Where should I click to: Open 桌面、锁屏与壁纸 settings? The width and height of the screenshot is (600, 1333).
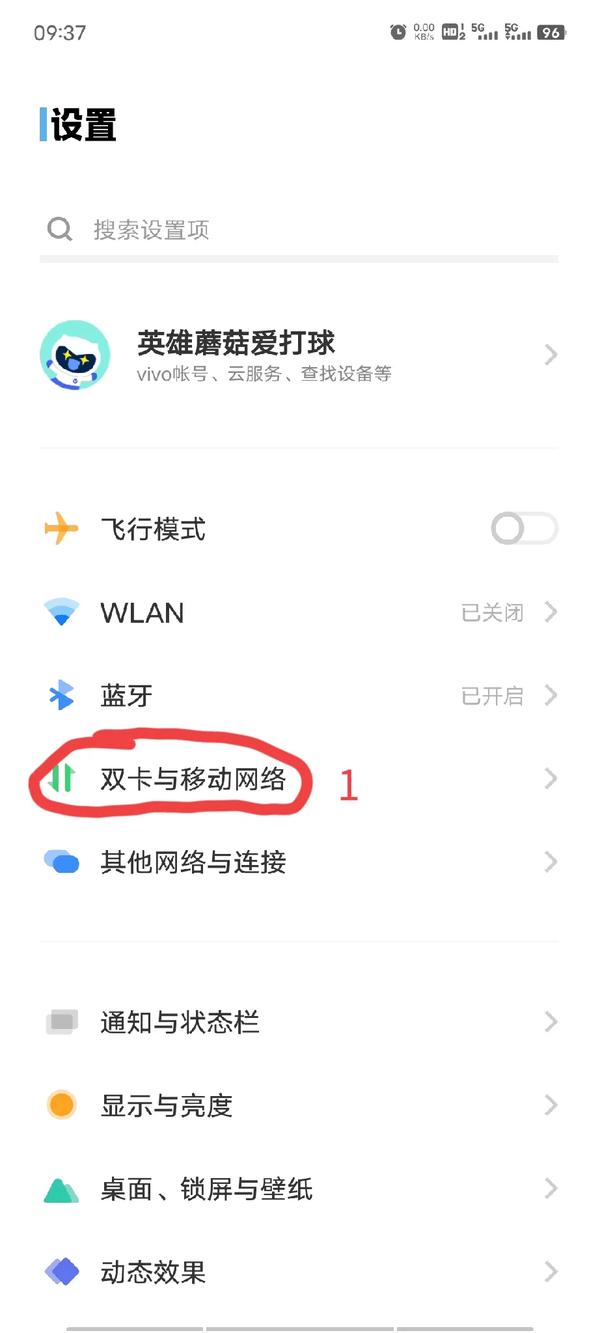click(x=299, y=1189)
